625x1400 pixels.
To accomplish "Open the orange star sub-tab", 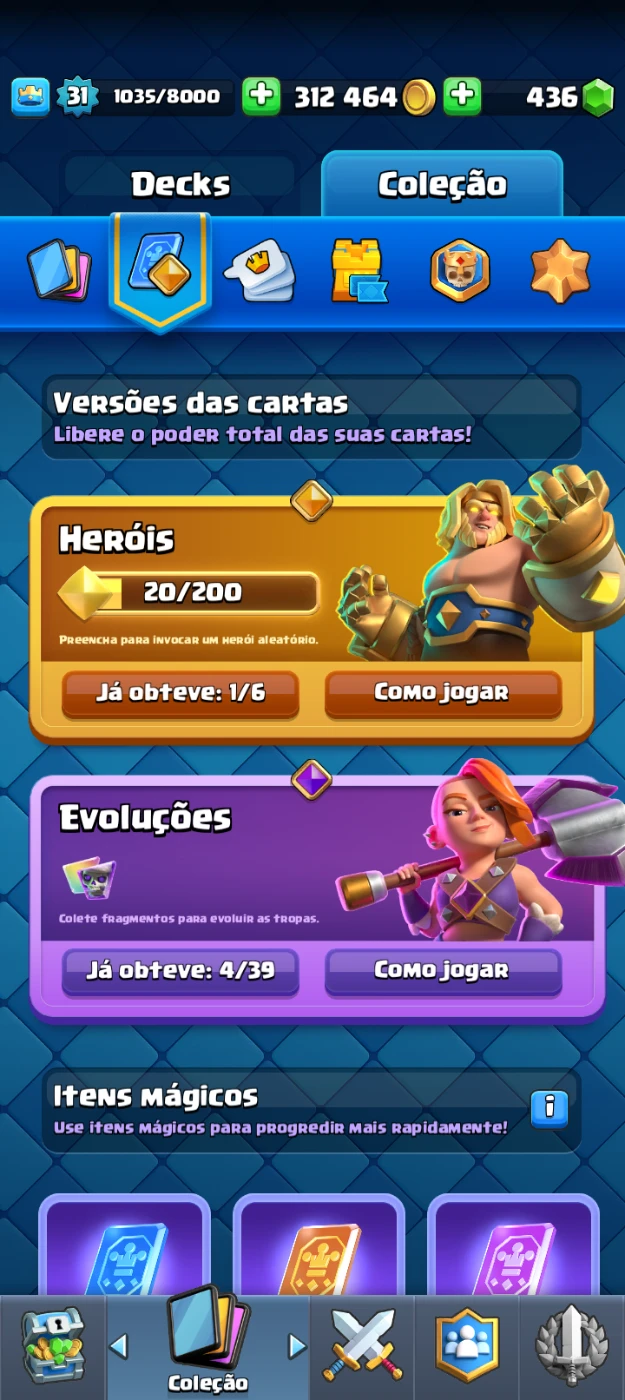I will coord(560,270).
